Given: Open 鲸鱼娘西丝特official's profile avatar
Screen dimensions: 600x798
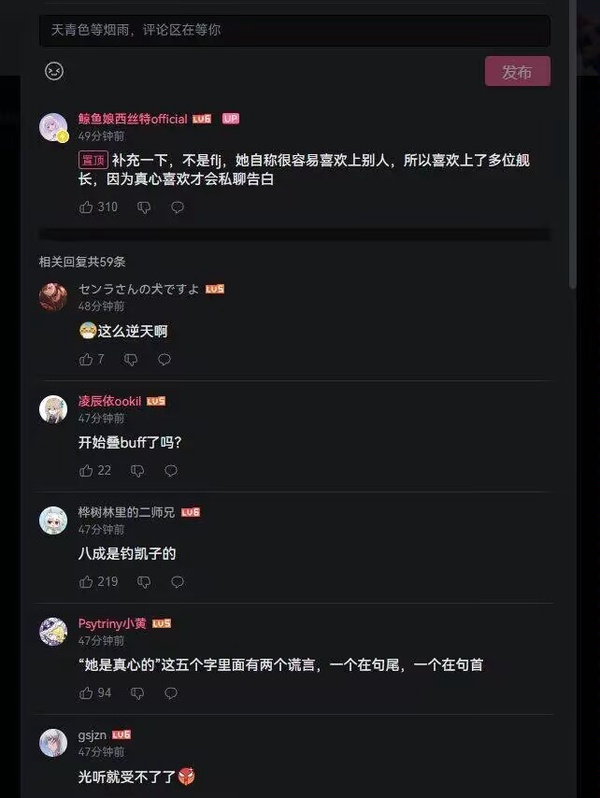Looking at the screenshot, I should 53,127.
